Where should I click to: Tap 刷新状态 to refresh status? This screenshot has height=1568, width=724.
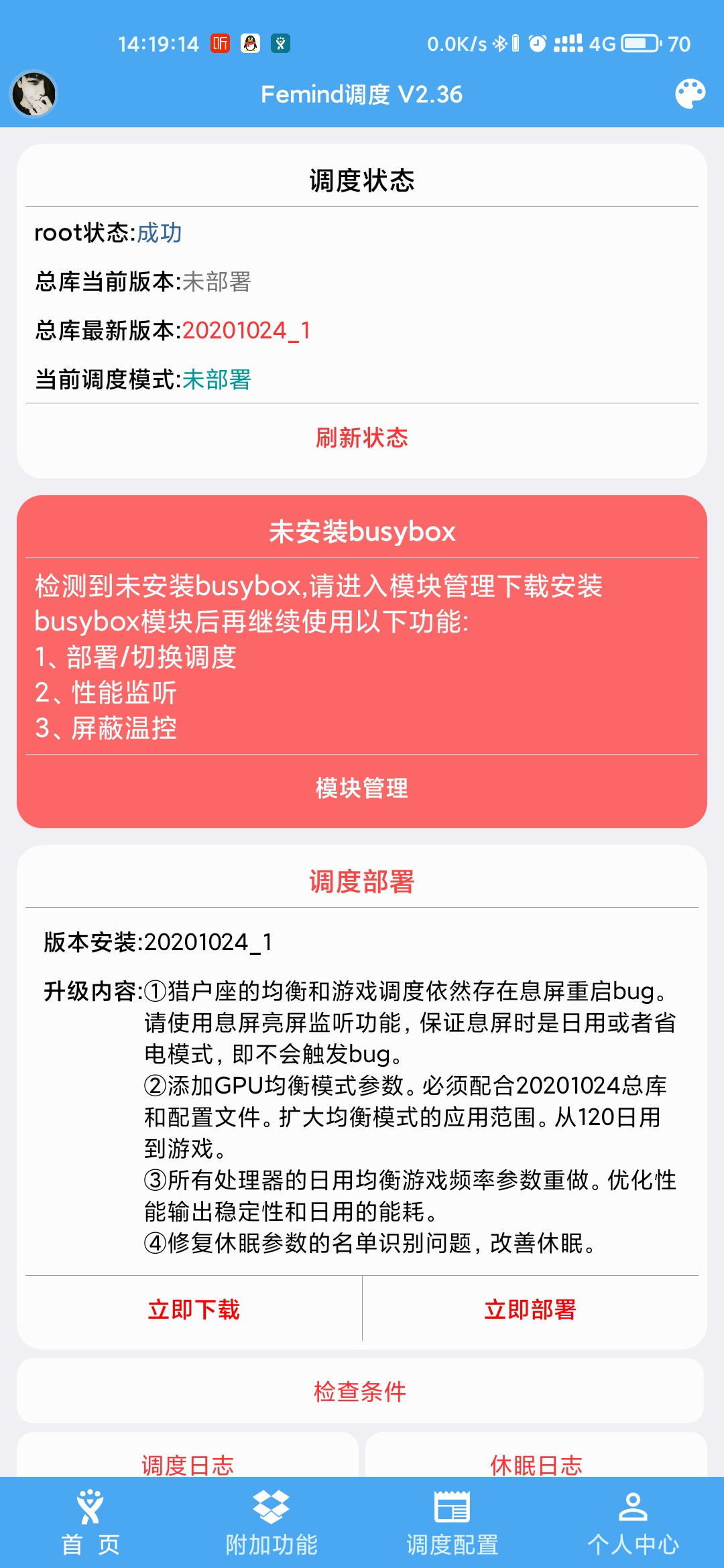362,438
